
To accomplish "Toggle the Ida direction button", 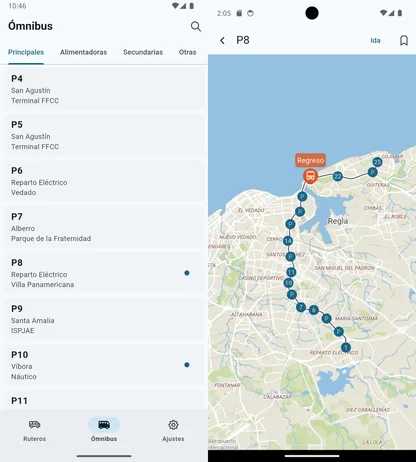I will coord(375,40).
